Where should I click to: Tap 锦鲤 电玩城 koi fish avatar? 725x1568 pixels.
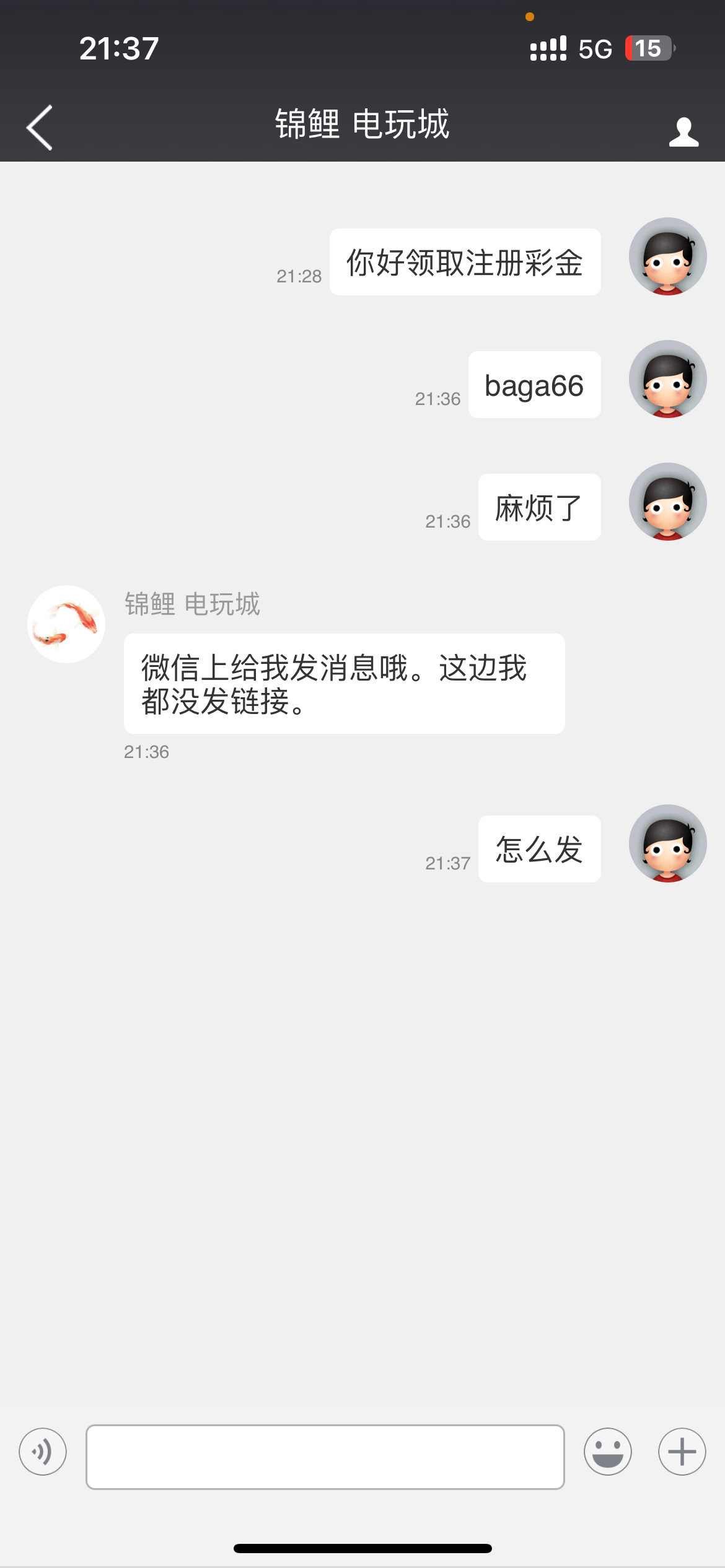click(x=66, y=624)
